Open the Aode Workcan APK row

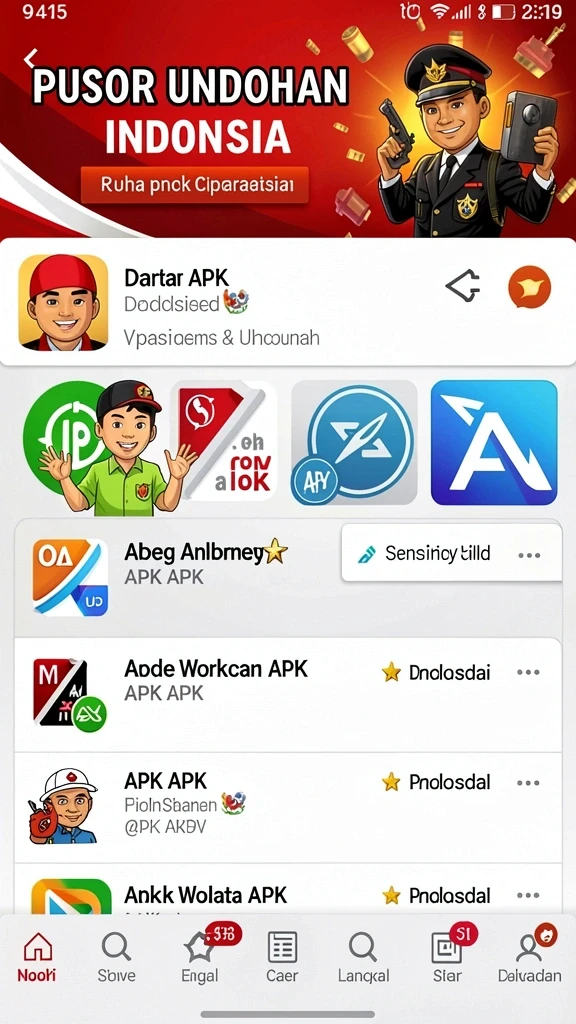(288, 695)
